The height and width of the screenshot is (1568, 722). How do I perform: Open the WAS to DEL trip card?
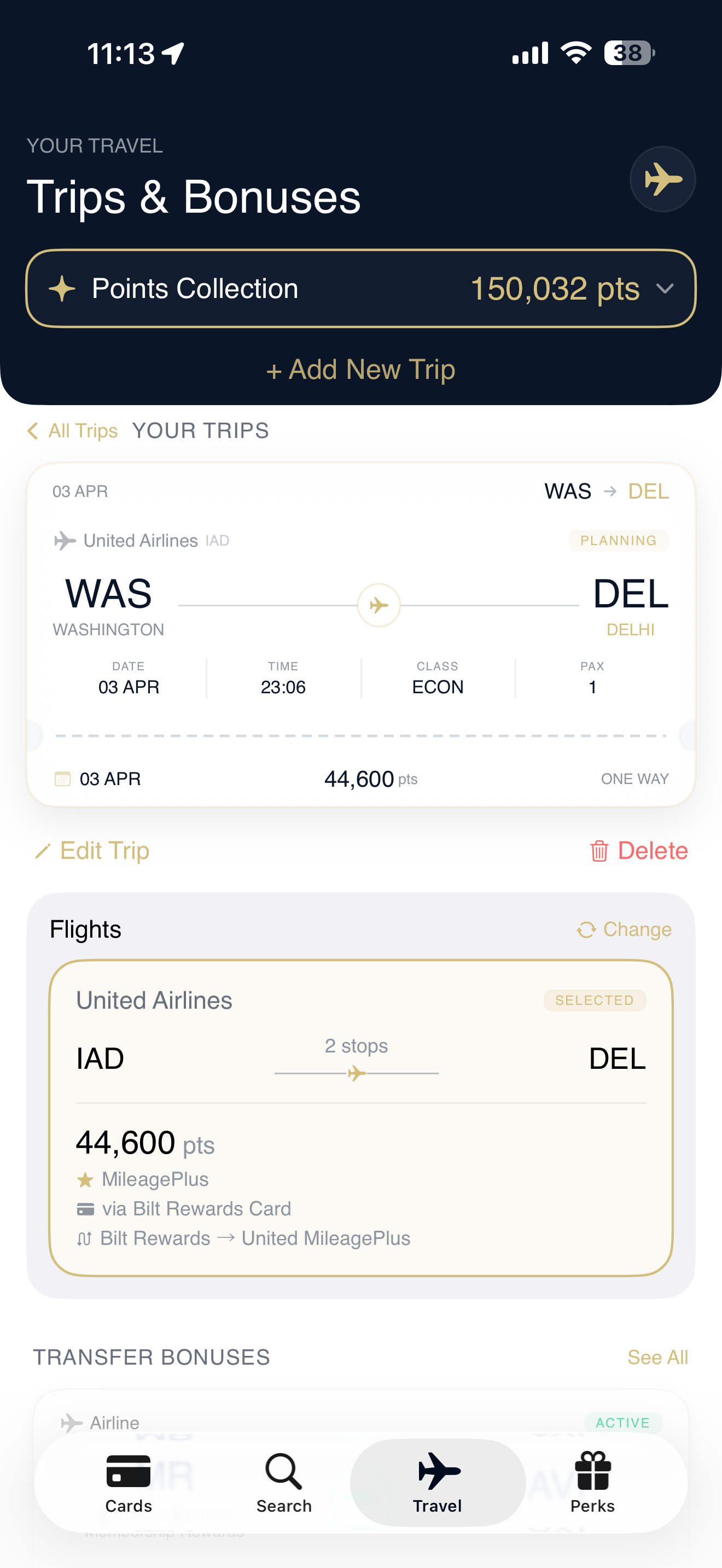tap(360, 633)
